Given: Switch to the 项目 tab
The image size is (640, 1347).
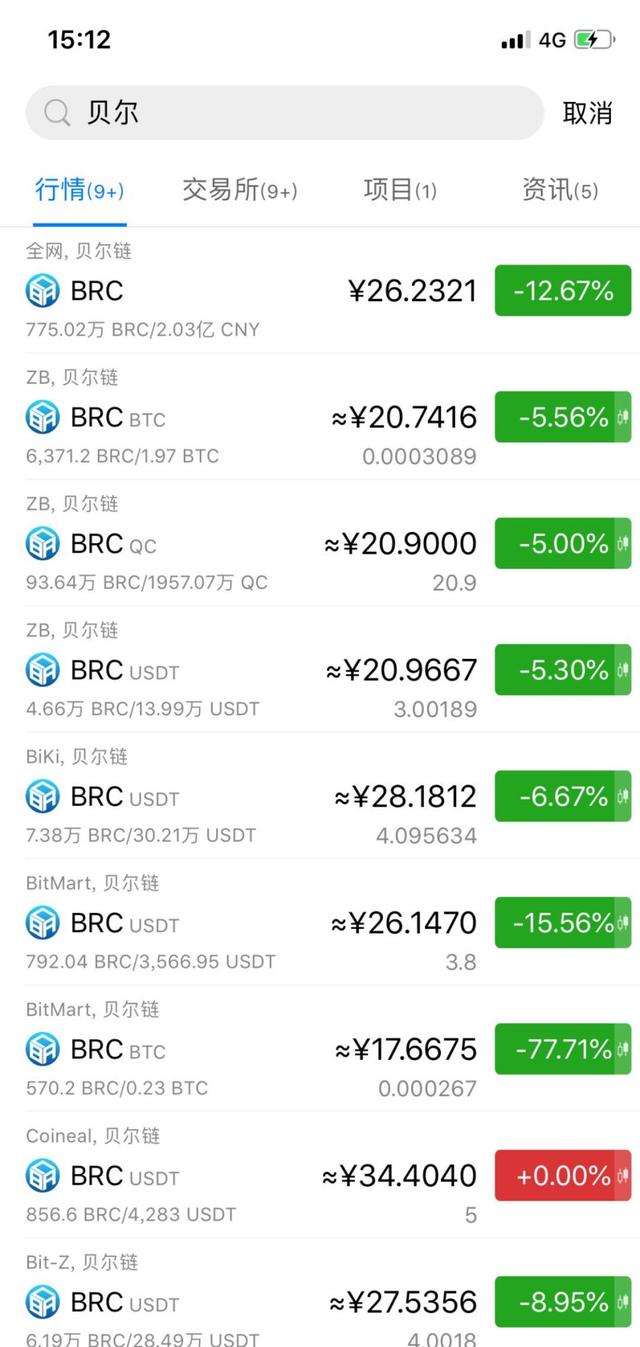Looking at the screenshot, I should tap(400, 189).
